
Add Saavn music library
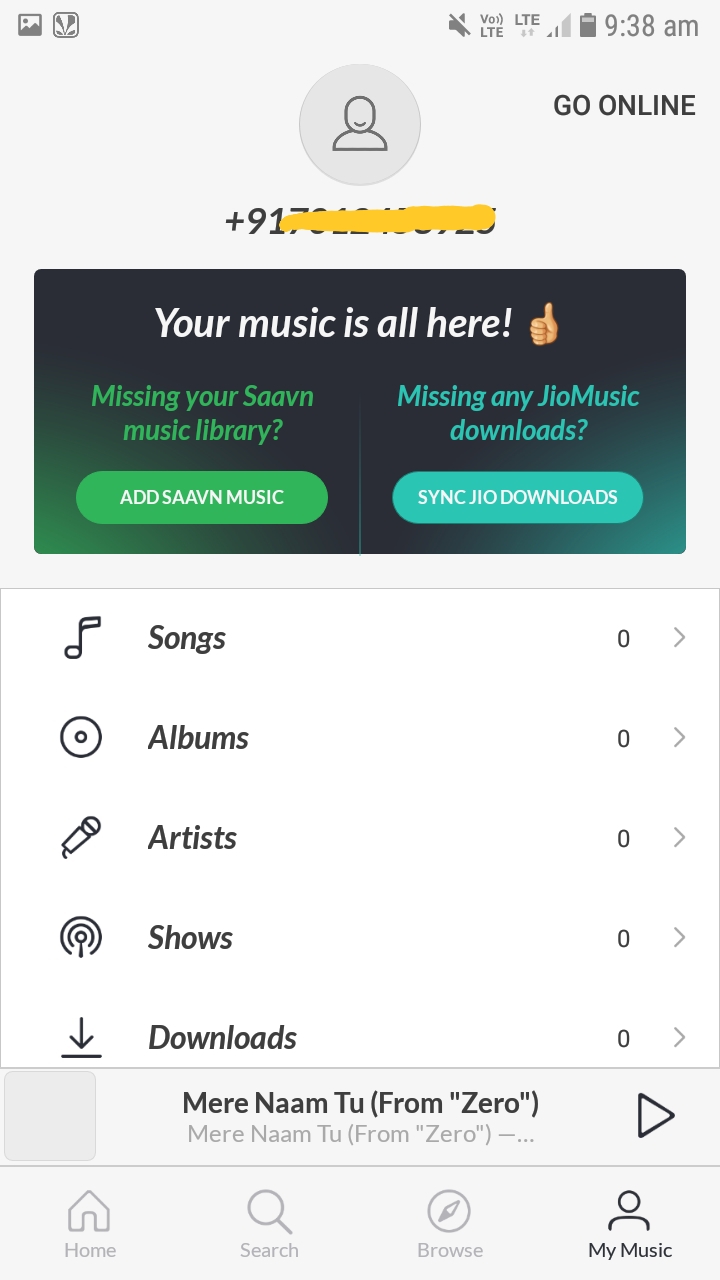[202, 497]
